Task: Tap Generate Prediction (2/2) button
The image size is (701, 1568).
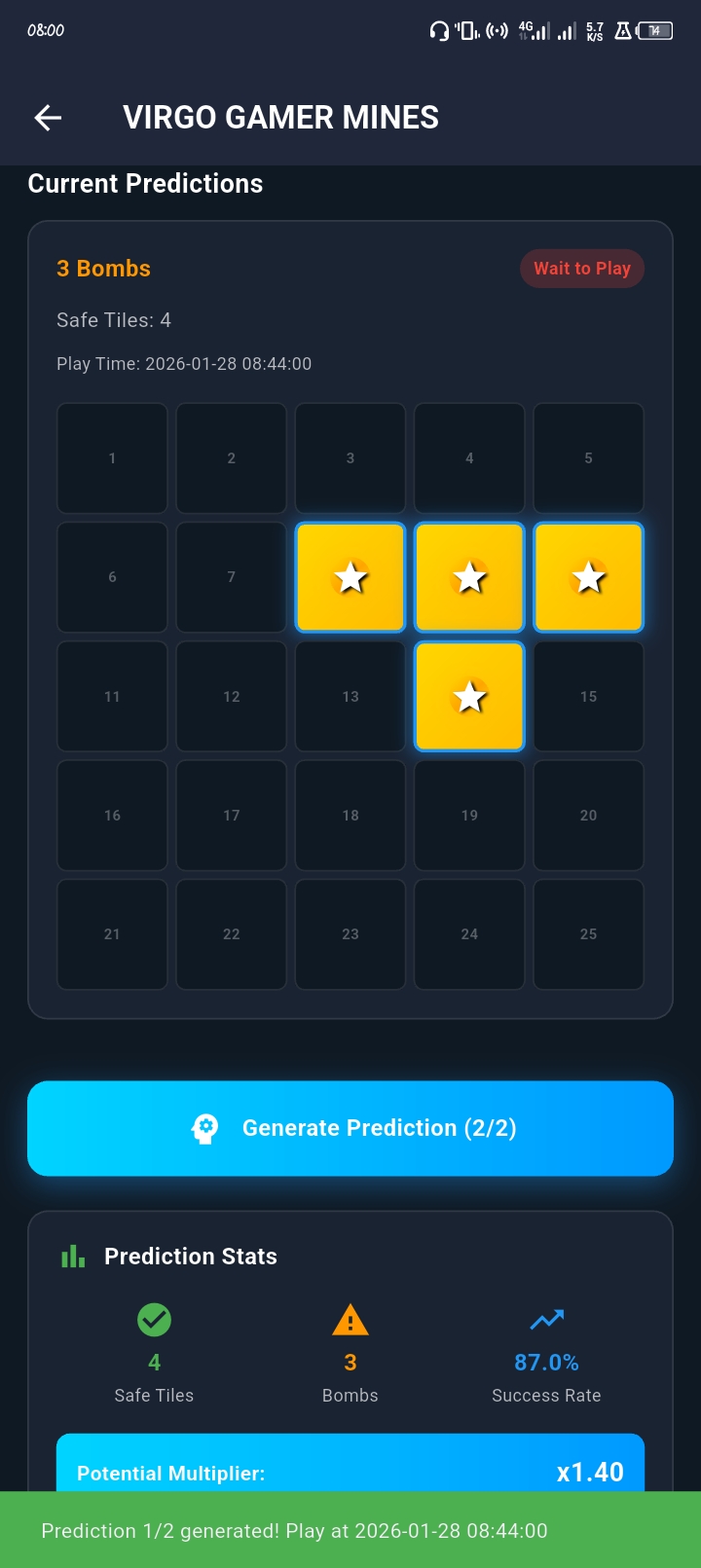Action: point(350,1128)
